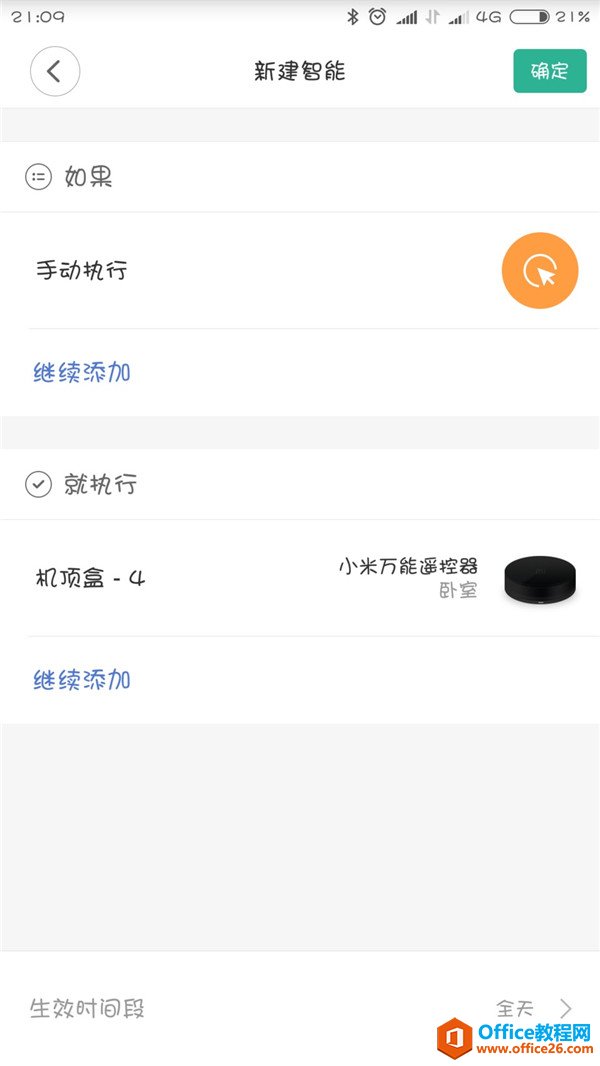Confirm with the 确定 button

[x=549, y=71]
